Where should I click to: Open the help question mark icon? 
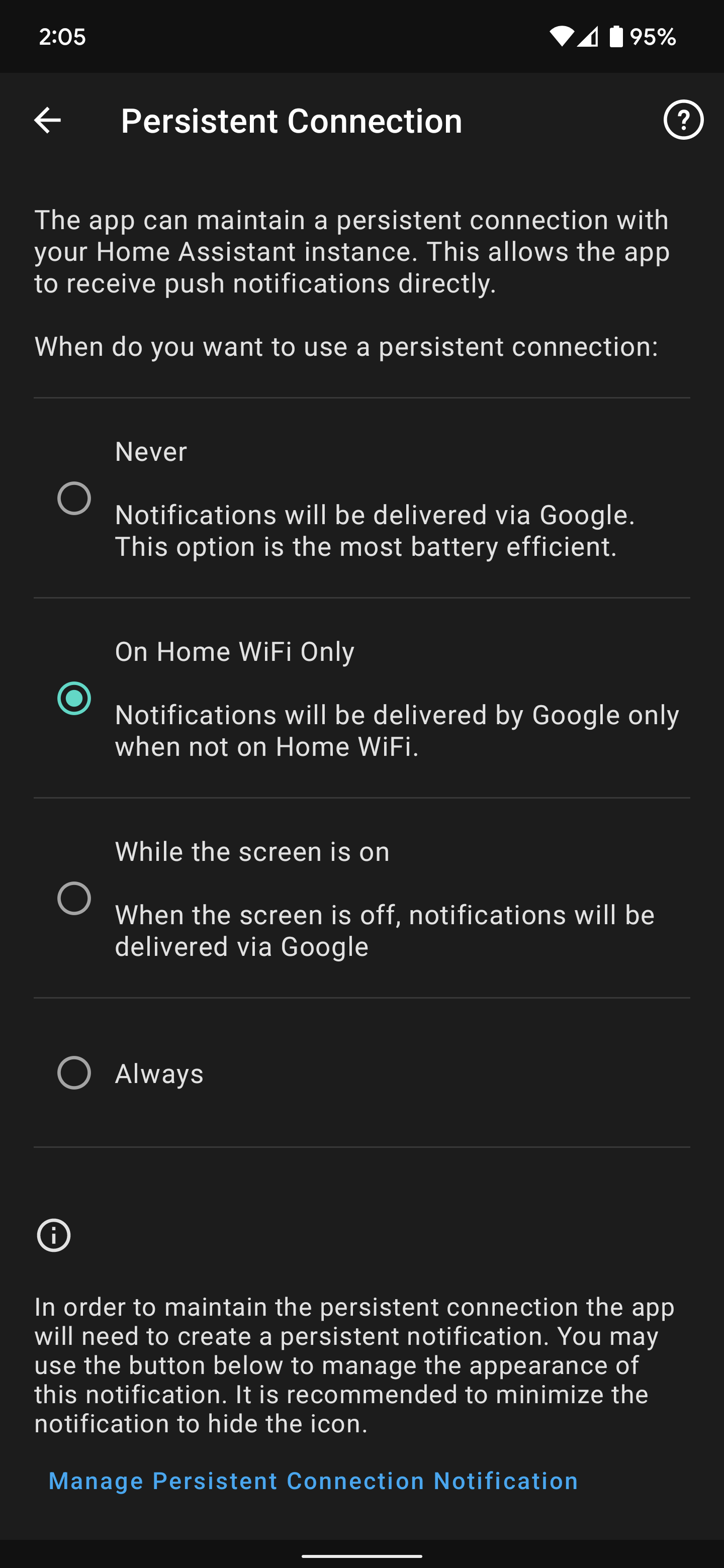click(x=683, y=120)
